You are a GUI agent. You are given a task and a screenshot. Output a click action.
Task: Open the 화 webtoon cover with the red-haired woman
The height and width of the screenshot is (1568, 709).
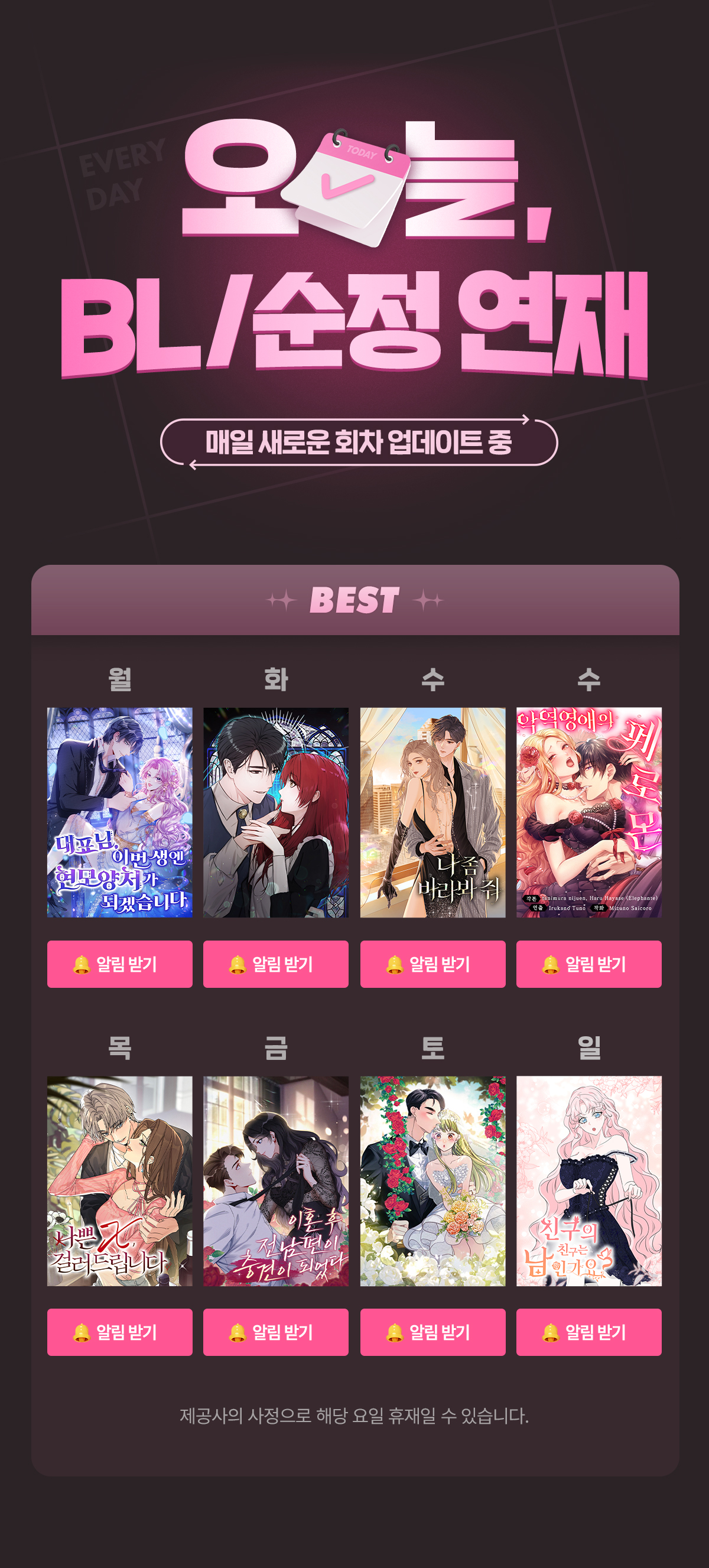tap(276, 812)
